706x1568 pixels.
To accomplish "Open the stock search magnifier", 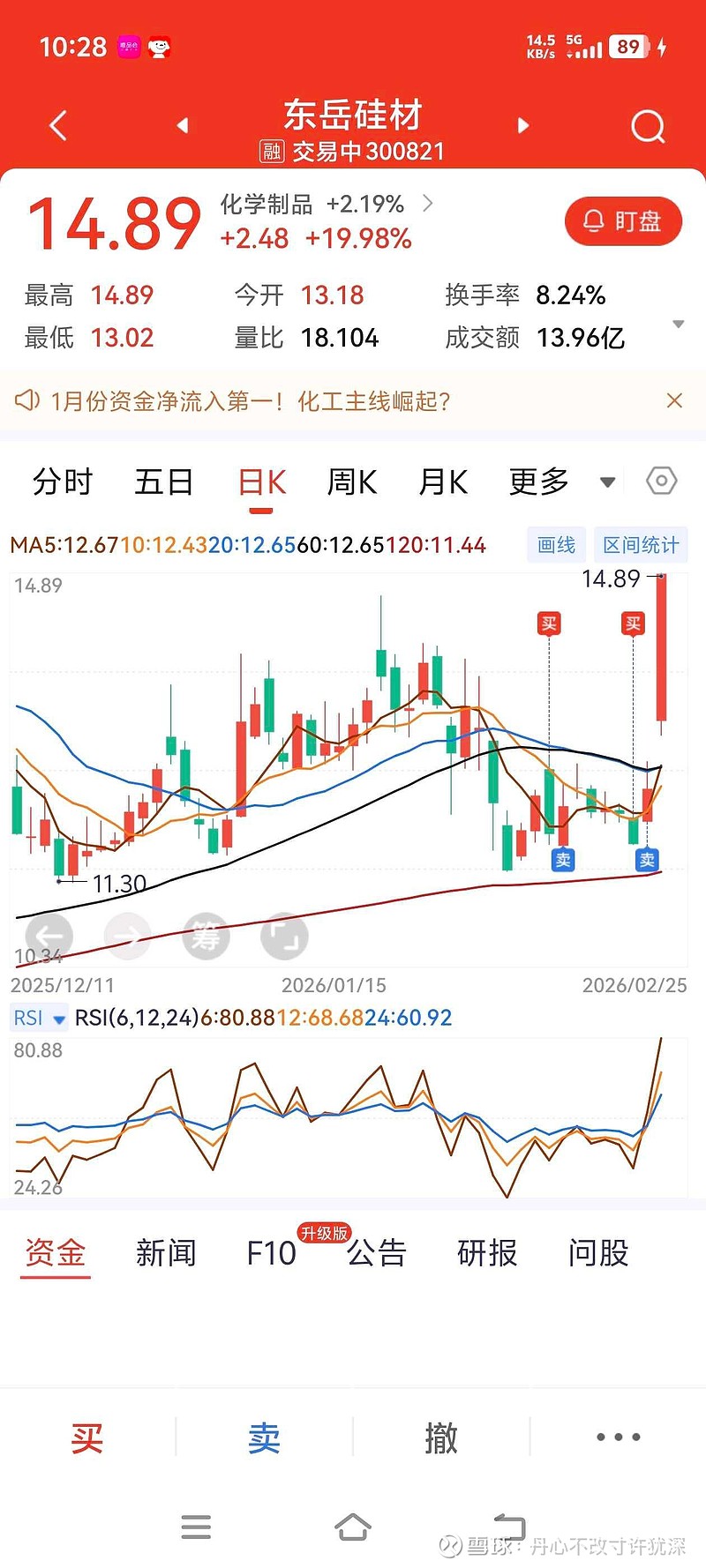I will (648, 127).
